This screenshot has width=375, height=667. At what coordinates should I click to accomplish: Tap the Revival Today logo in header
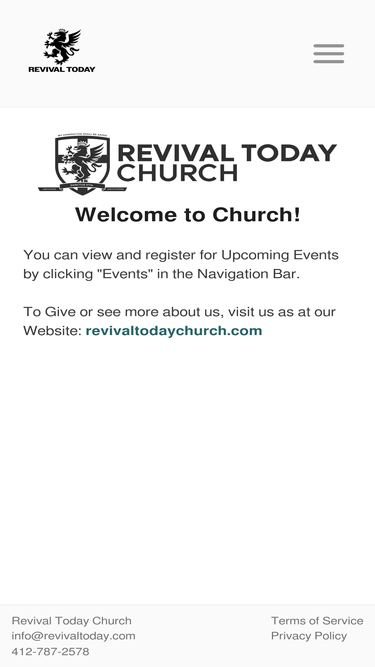(x=62, y=51)
